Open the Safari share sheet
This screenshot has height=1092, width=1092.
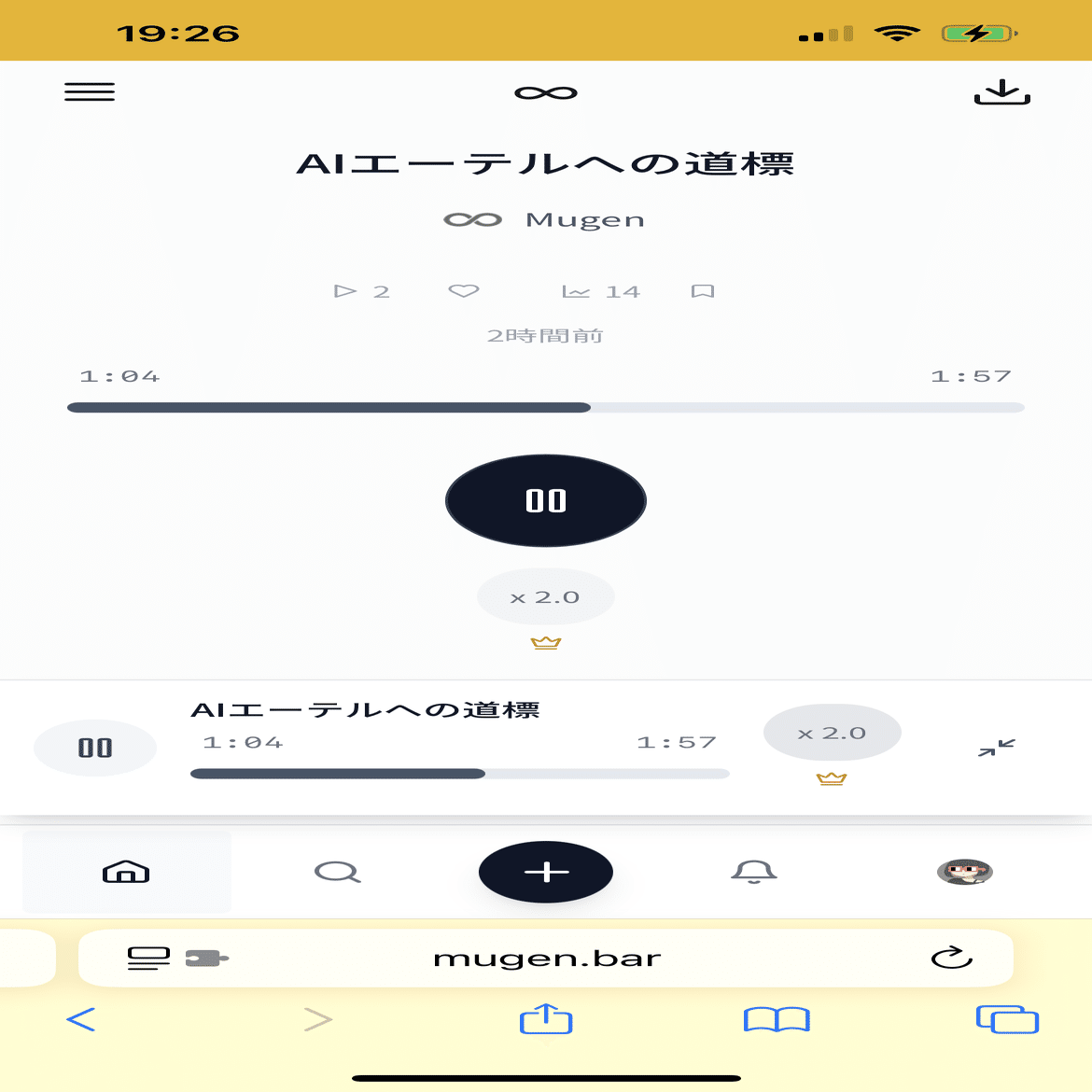(x=546, y=1019)
